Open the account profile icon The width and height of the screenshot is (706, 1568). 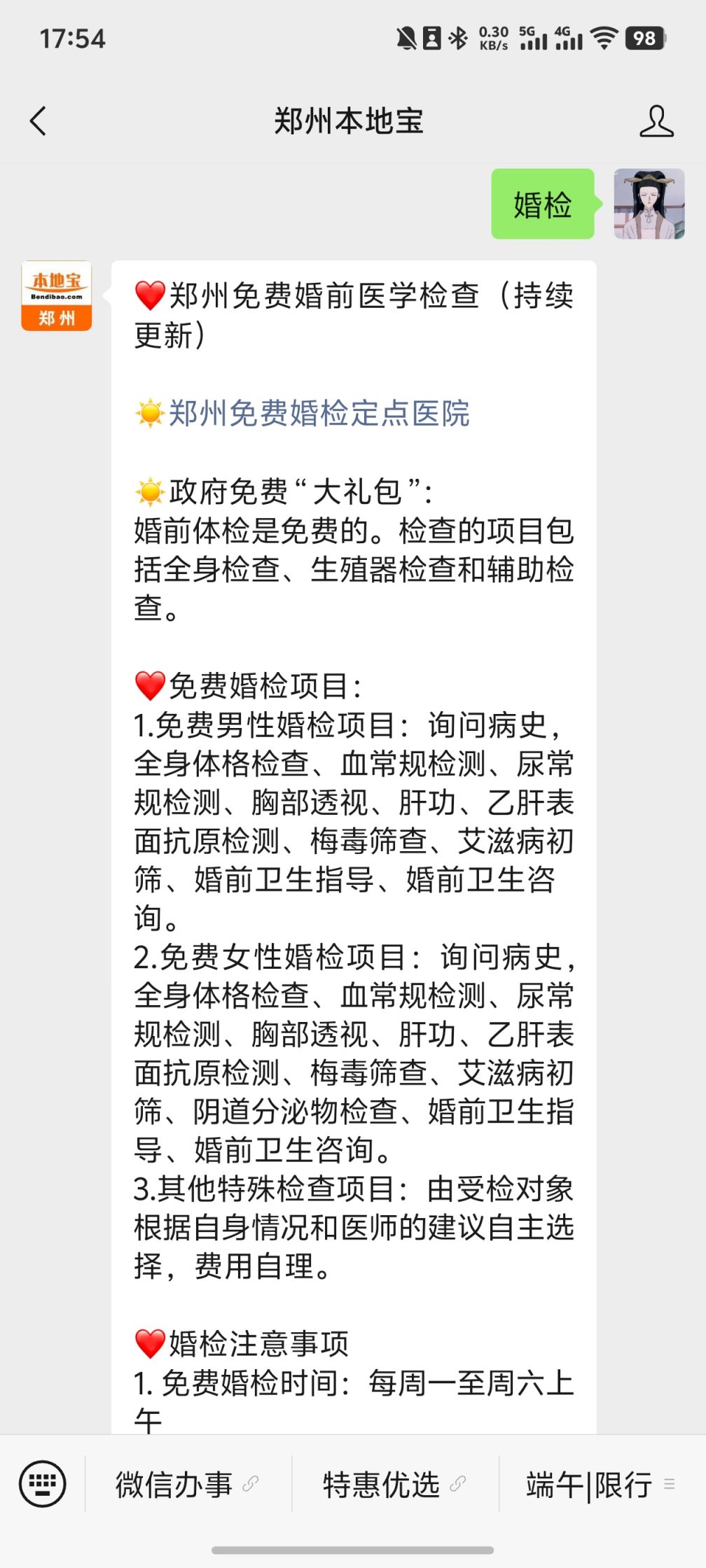click(x=656, y=121)
